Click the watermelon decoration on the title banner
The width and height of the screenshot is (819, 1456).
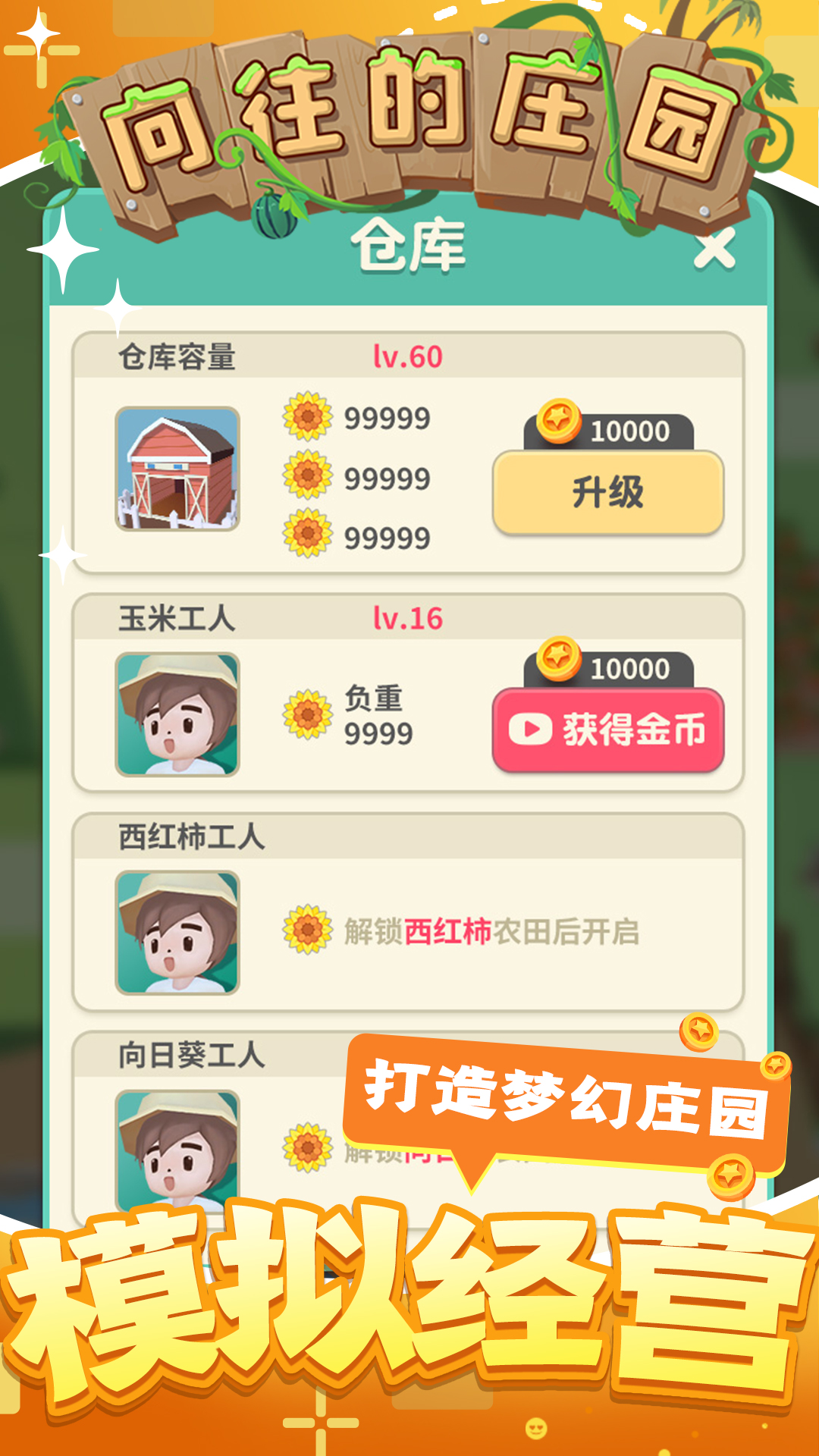(x=273, y=215)
